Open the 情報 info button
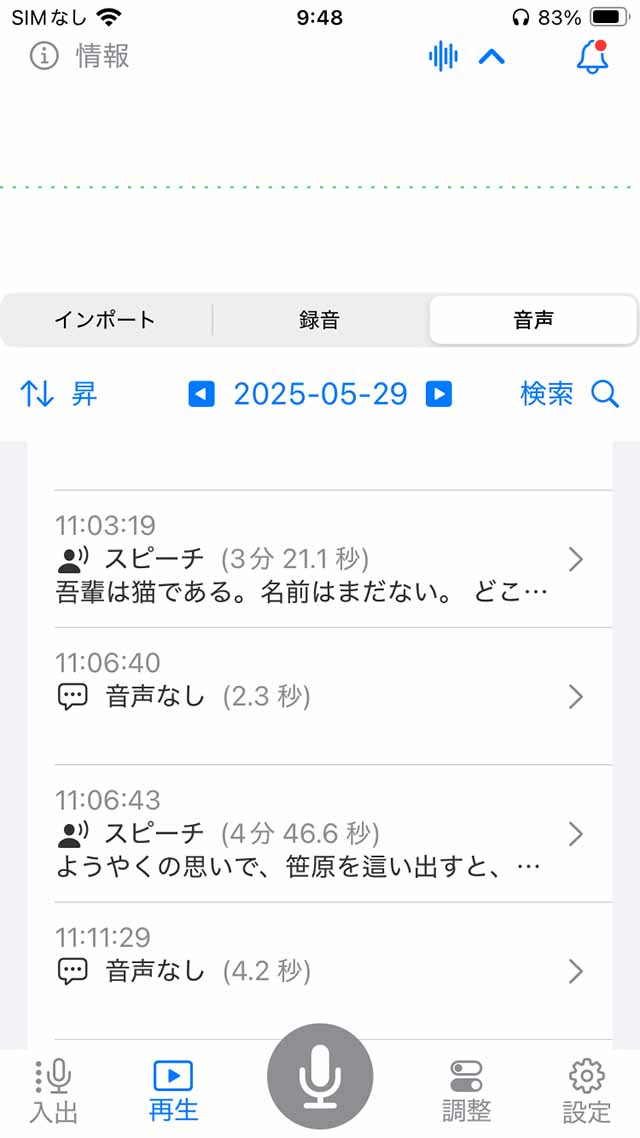The width and height of the screenshot is (640, 1138). coord(79,56)
